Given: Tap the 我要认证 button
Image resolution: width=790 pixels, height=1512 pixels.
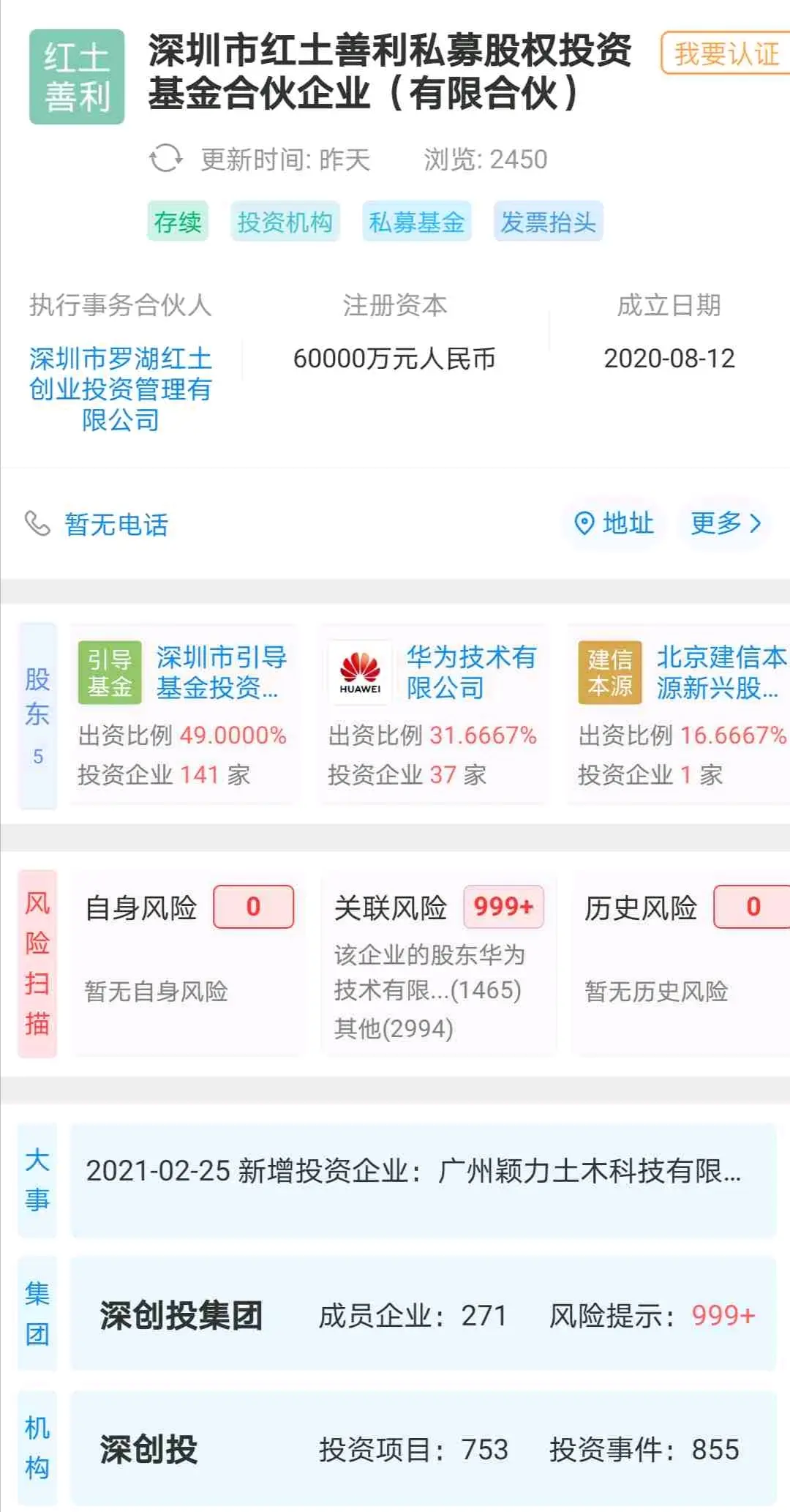Looking at the screenshot, I should [725, 53].
